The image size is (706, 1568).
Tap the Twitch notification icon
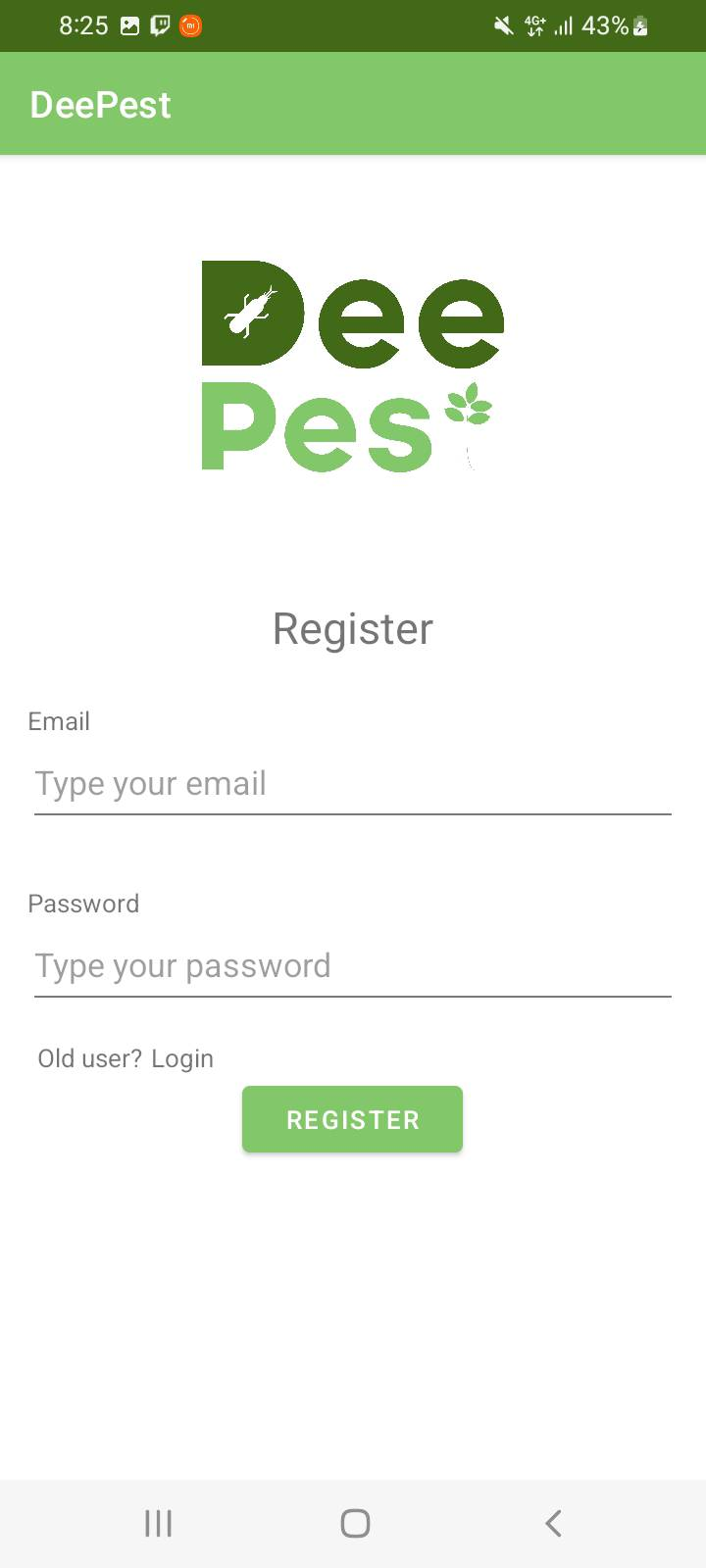[160, 25]
